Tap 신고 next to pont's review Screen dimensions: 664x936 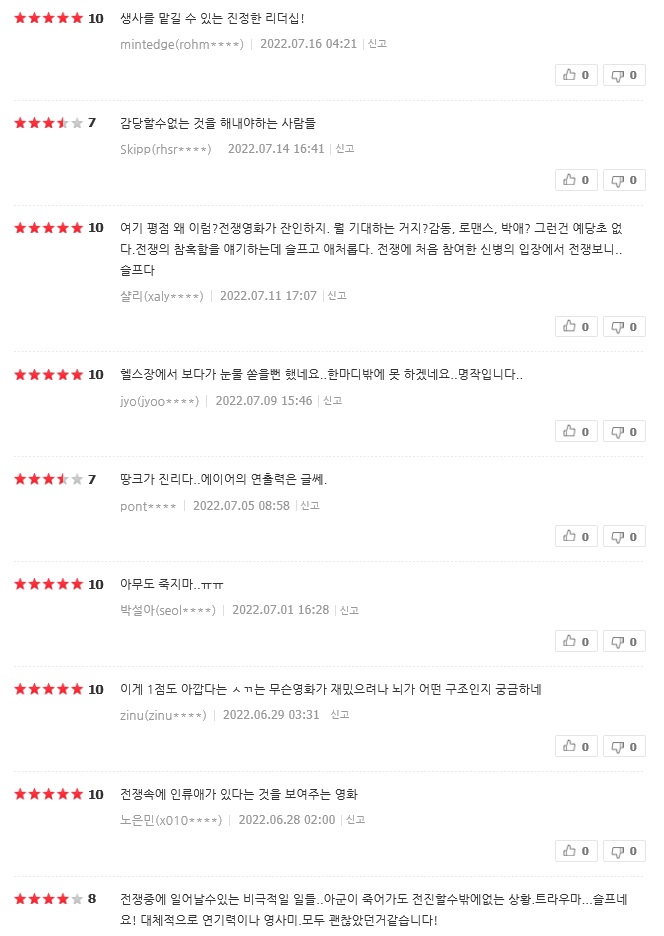click(310, 506)
